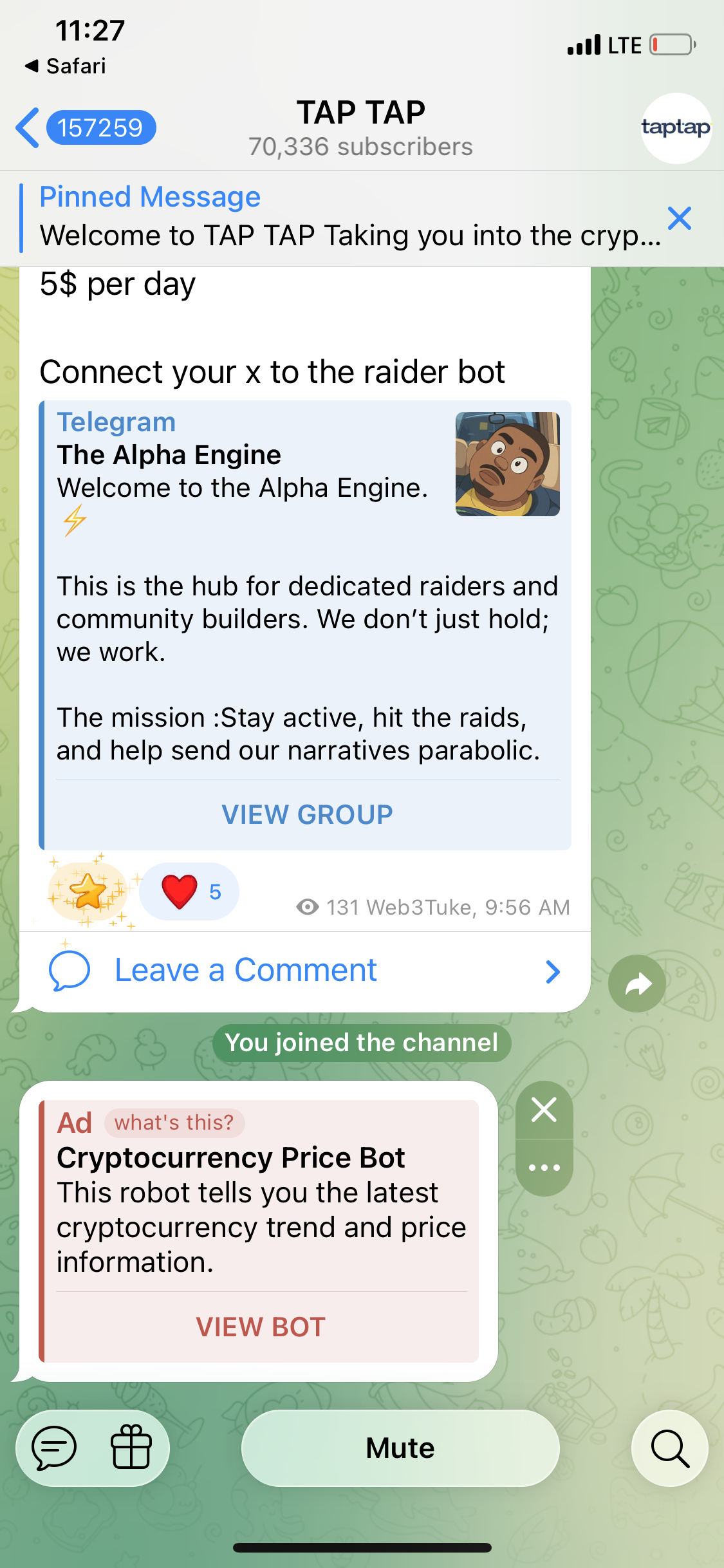Go back to the chat list
Image resolution: width=724 pixels, height=1568 pixels.
coord(84,127)
